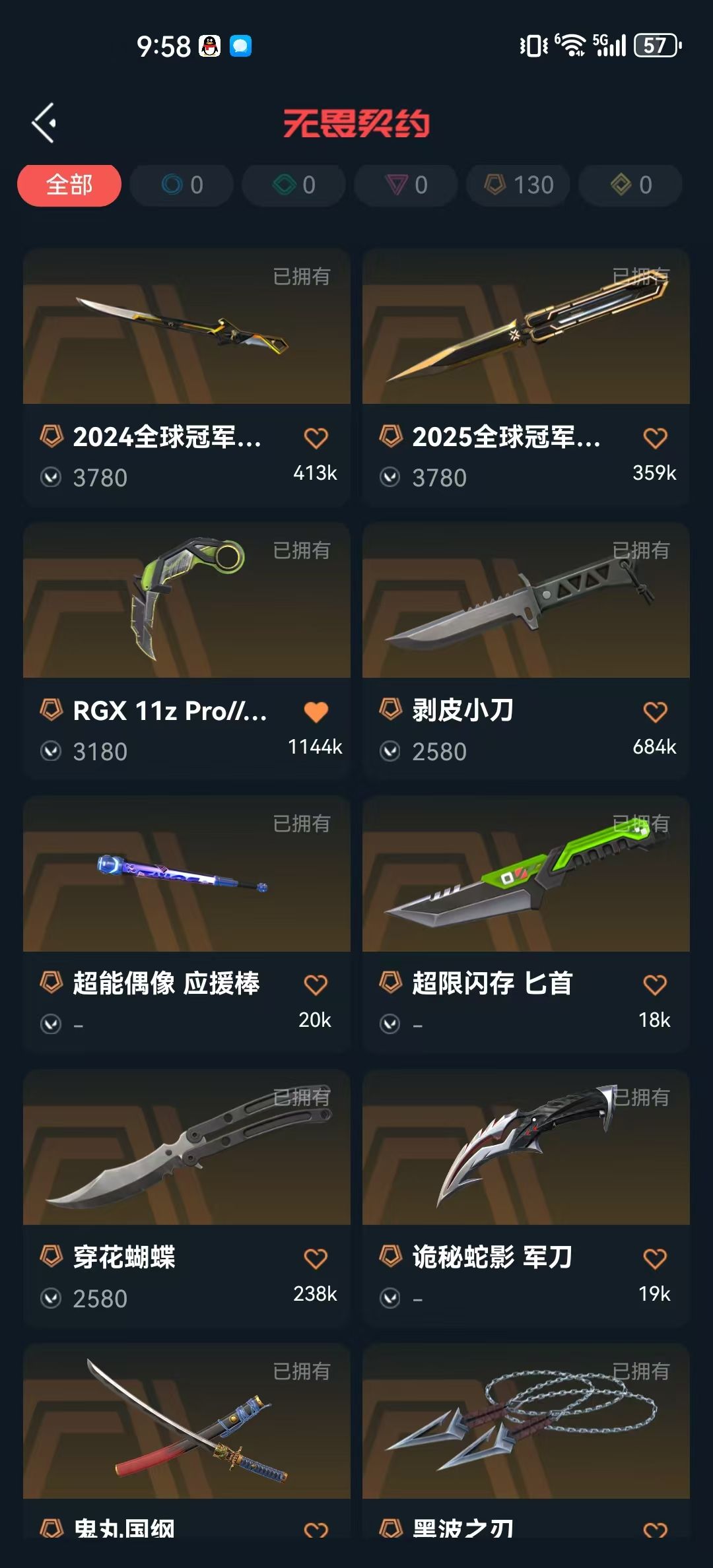Open the 穿花蝴蝶 butterfly knife card
The image size is (713, 1568).
[186, 1148]
